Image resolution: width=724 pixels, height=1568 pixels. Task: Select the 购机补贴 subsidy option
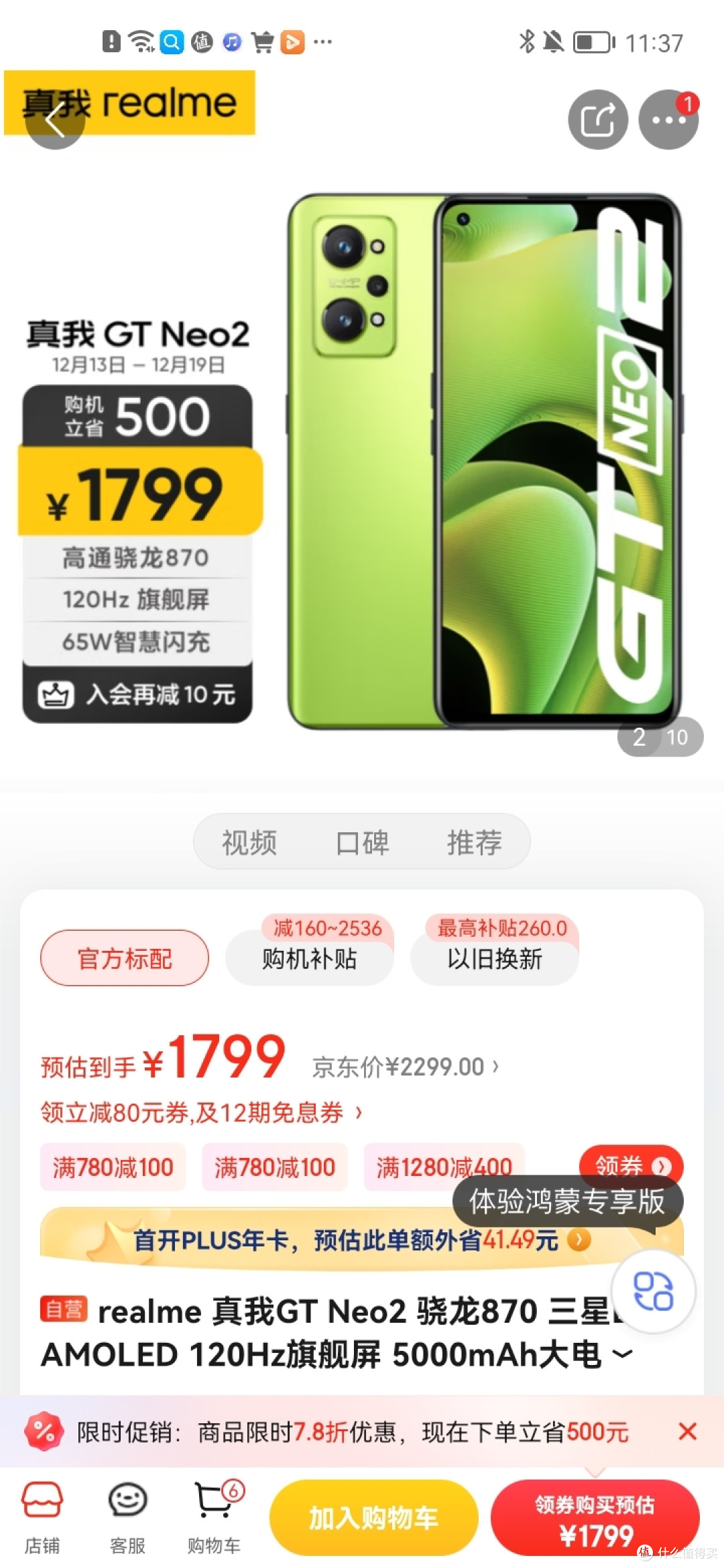[309, 960]
